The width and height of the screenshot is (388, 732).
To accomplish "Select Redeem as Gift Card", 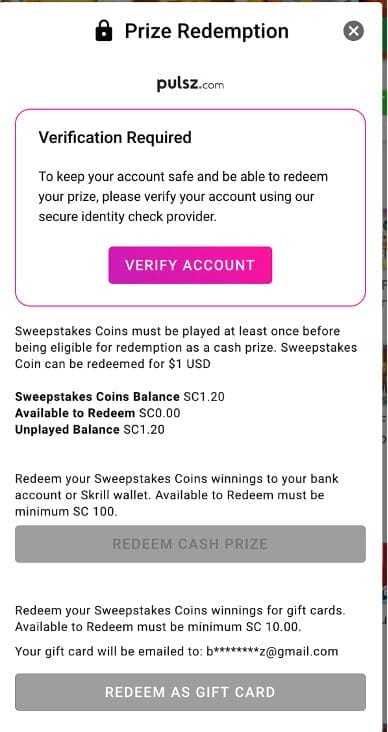I will (x=190, y=692).
